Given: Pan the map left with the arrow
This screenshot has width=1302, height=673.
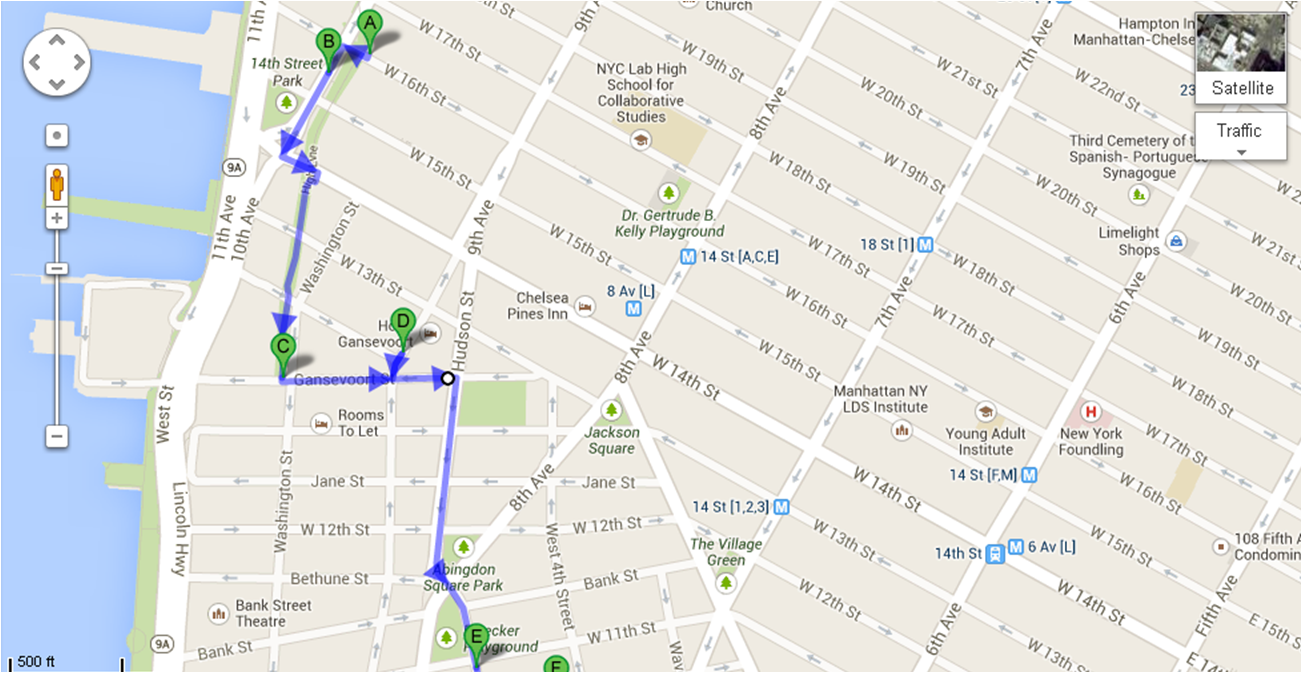Looking at the screenshot, I should tap(35, 63).
